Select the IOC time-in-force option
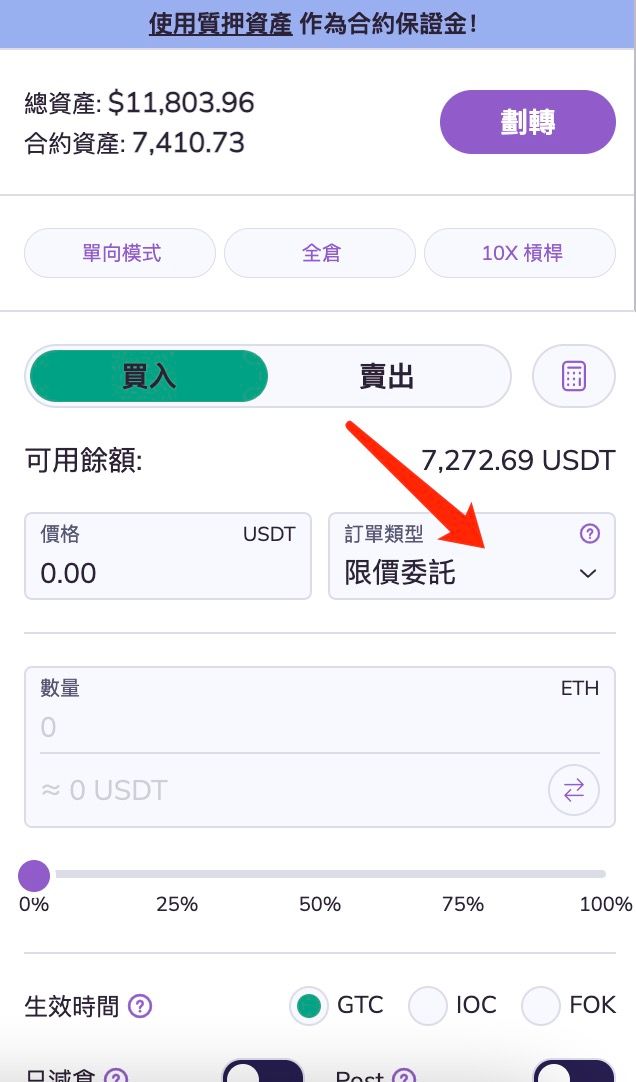Image resolution: width=636 pixels, height=1082 pixels. click(428, 1006)
